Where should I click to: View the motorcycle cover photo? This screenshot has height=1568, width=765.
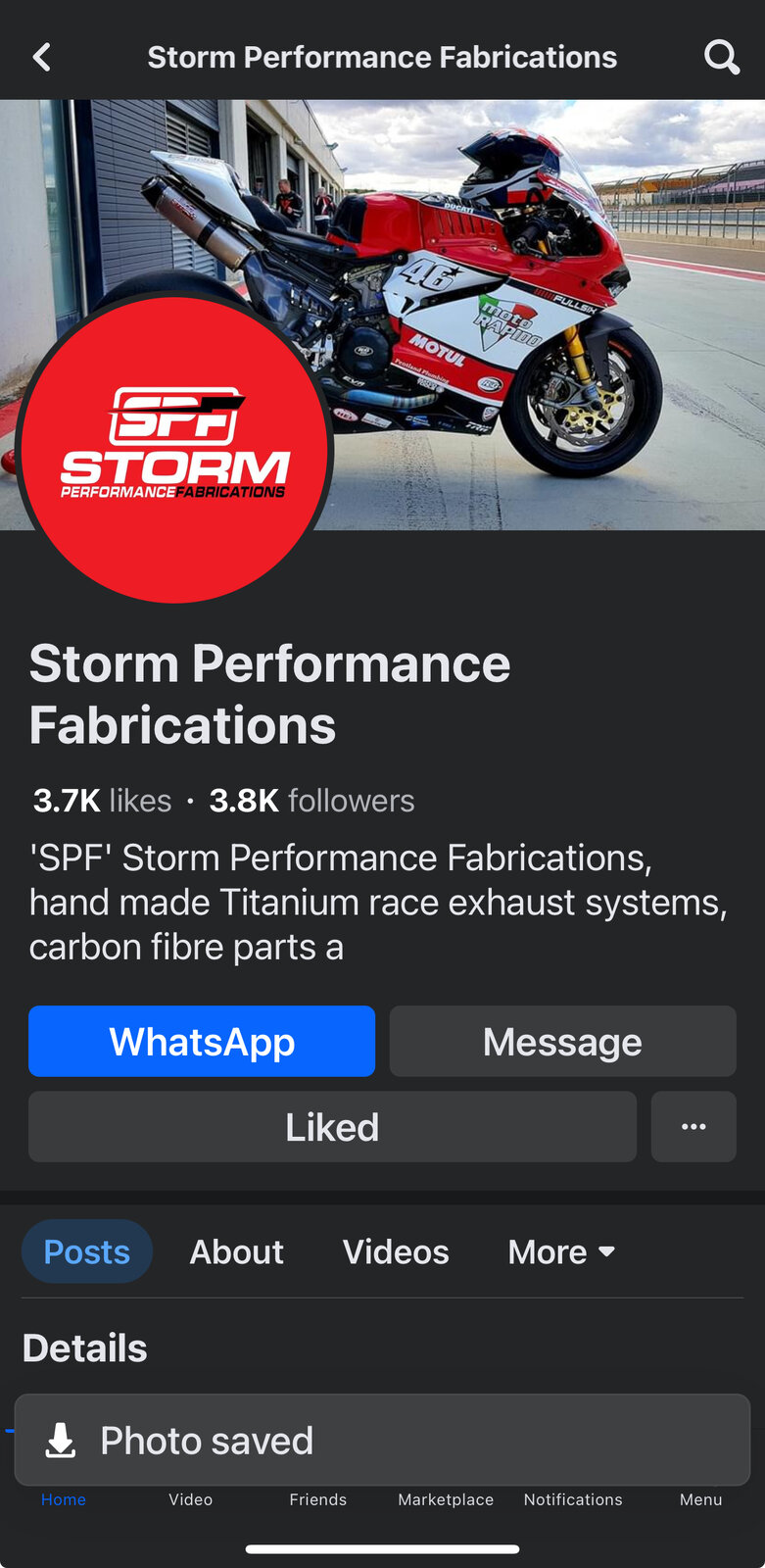pyautogui.click(x=529, y=294)
